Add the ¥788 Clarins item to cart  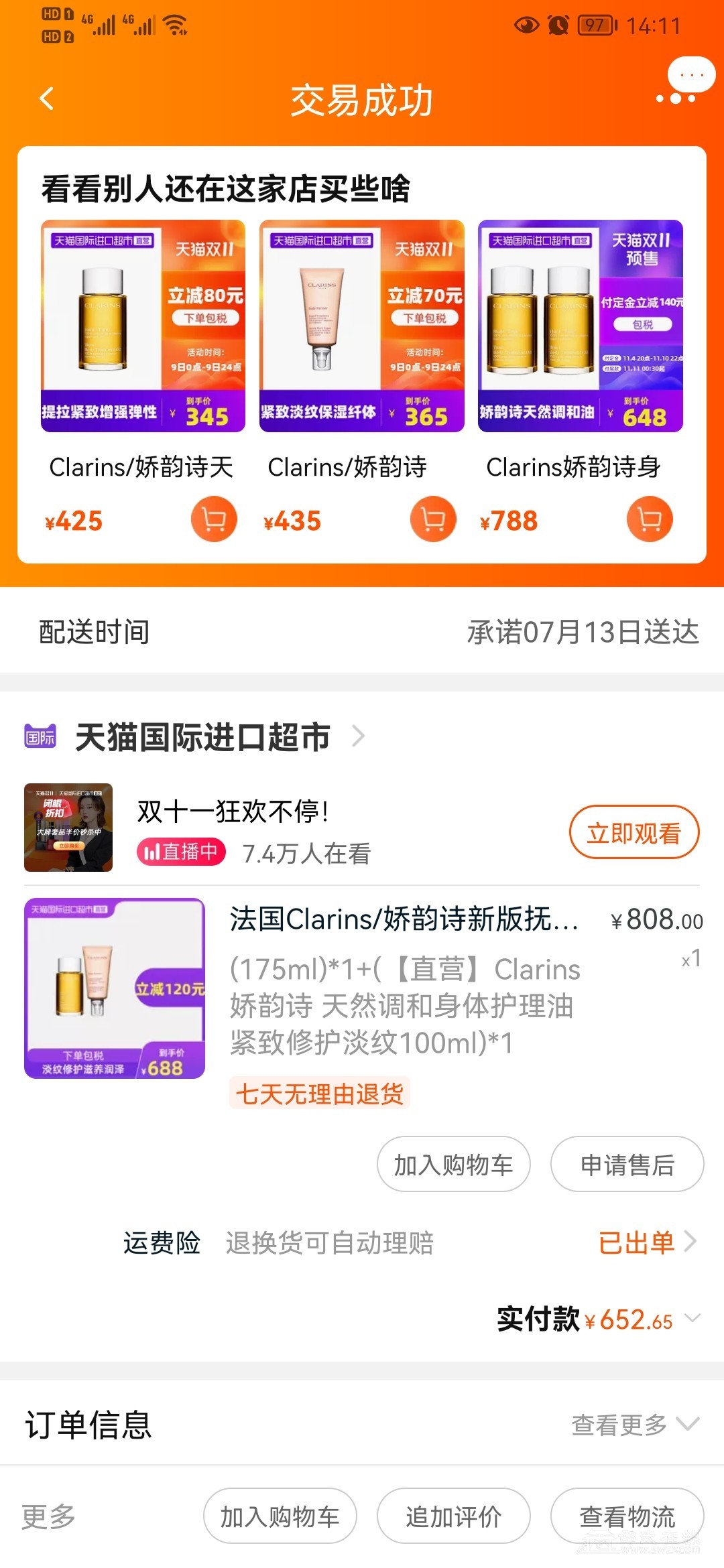(649, 519)
